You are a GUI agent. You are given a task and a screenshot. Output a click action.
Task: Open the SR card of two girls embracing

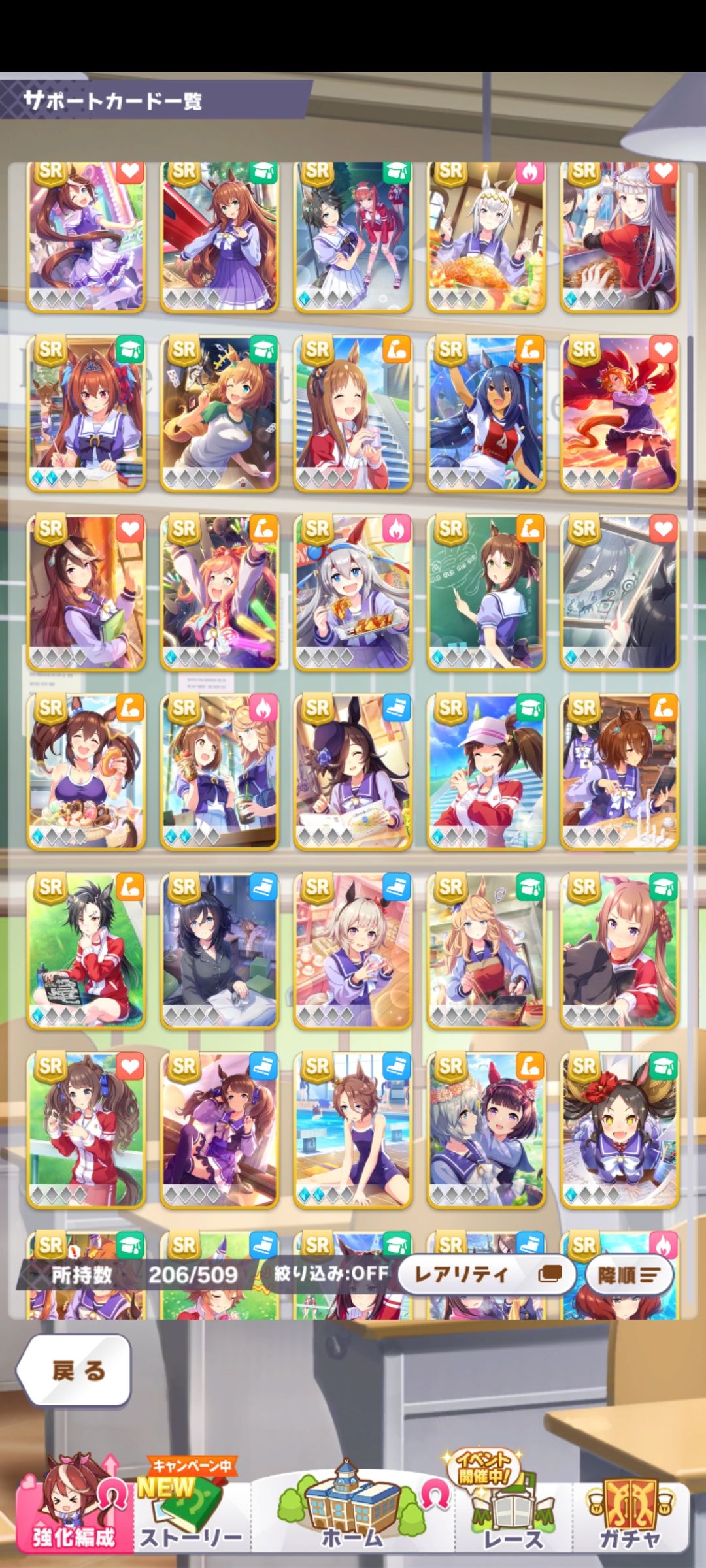pyautogui.click(x=486, y=1130)
